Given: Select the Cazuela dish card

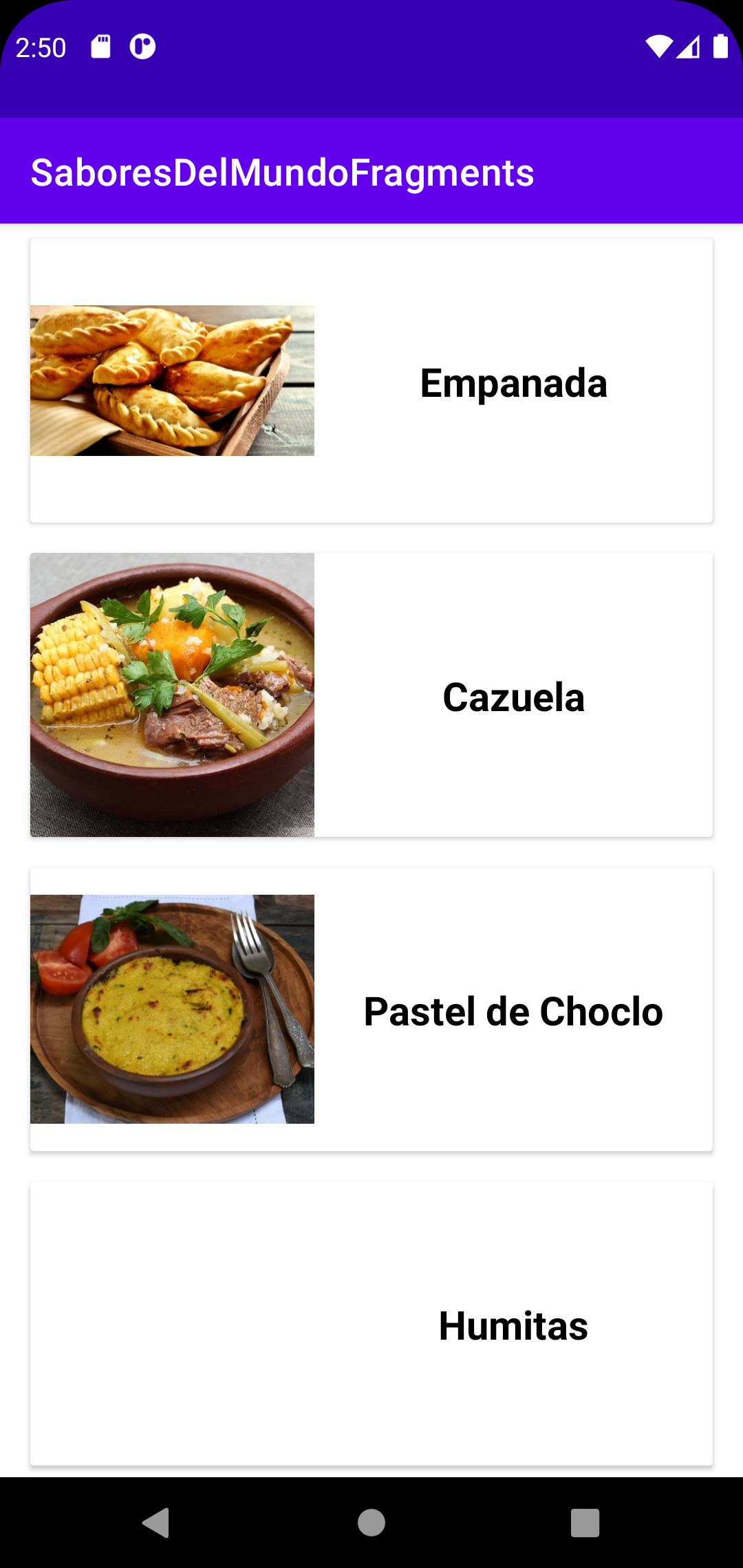Looking at the screenshot, I should pos(371,695).
